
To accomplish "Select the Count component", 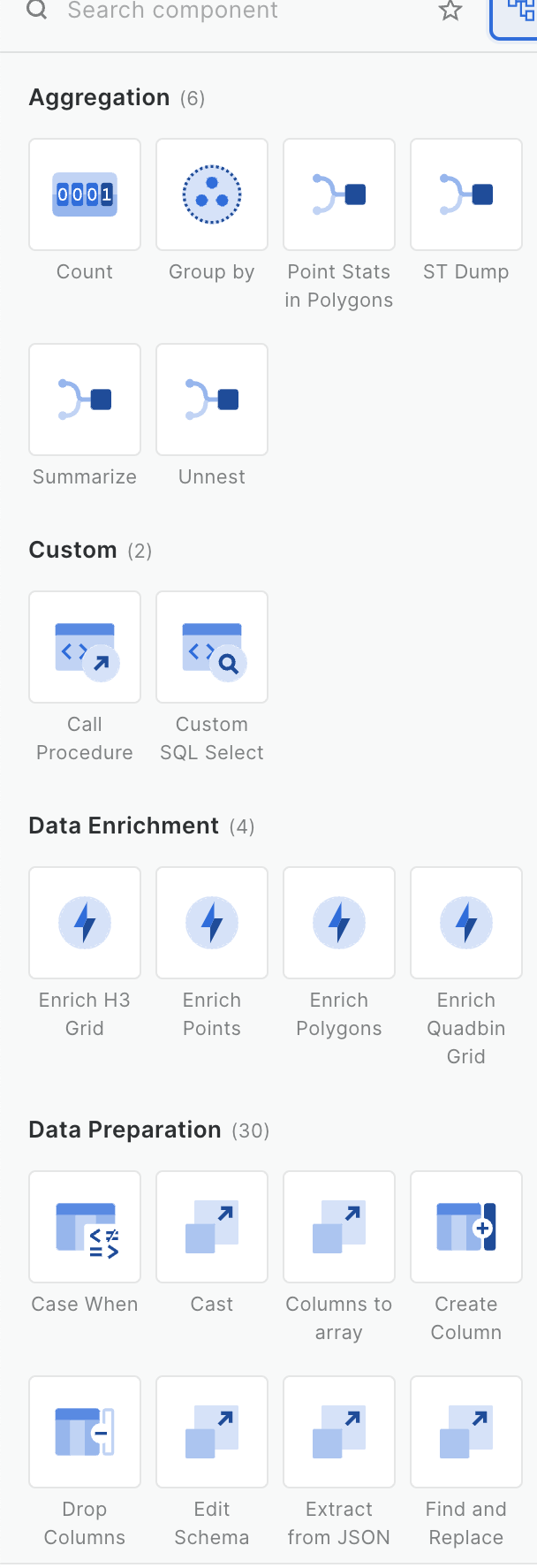I will coord(85,194).
